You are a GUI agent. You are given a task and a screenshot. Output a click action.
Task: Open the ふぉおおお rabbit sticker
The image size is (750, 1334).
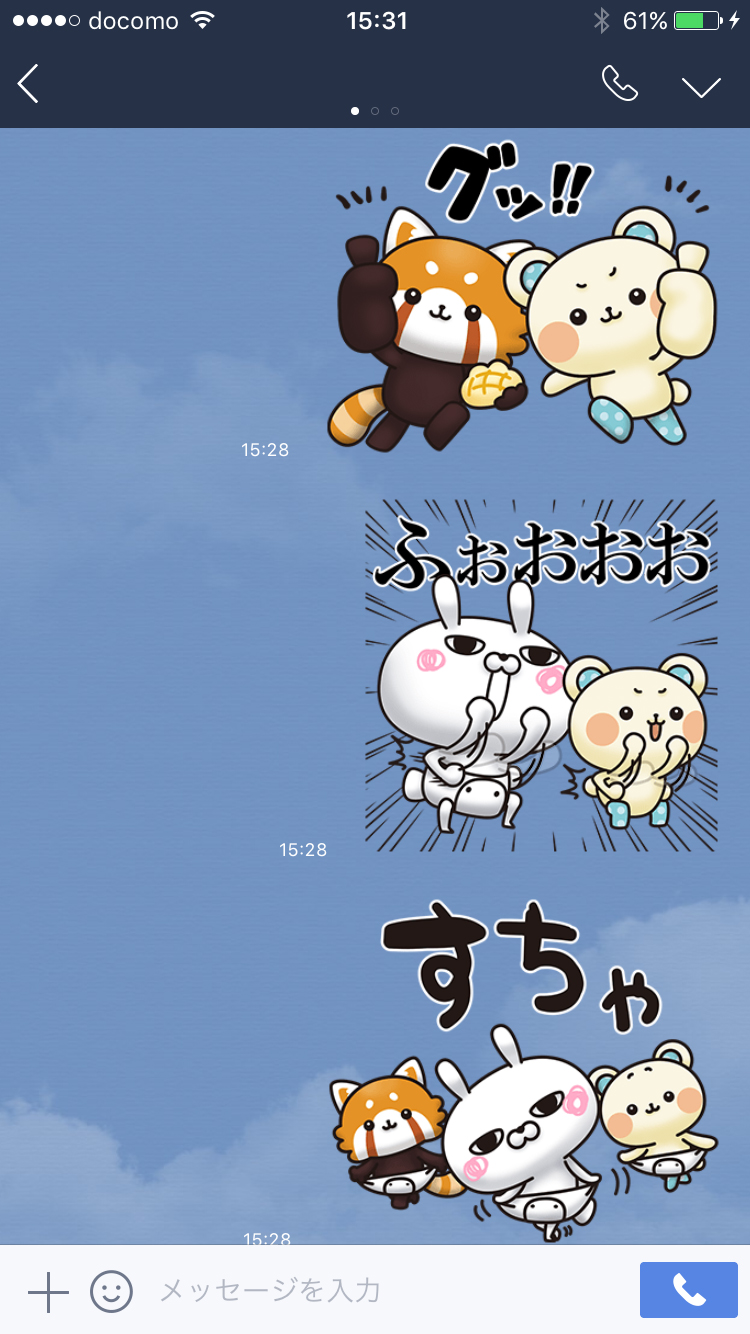click(540, 676)
